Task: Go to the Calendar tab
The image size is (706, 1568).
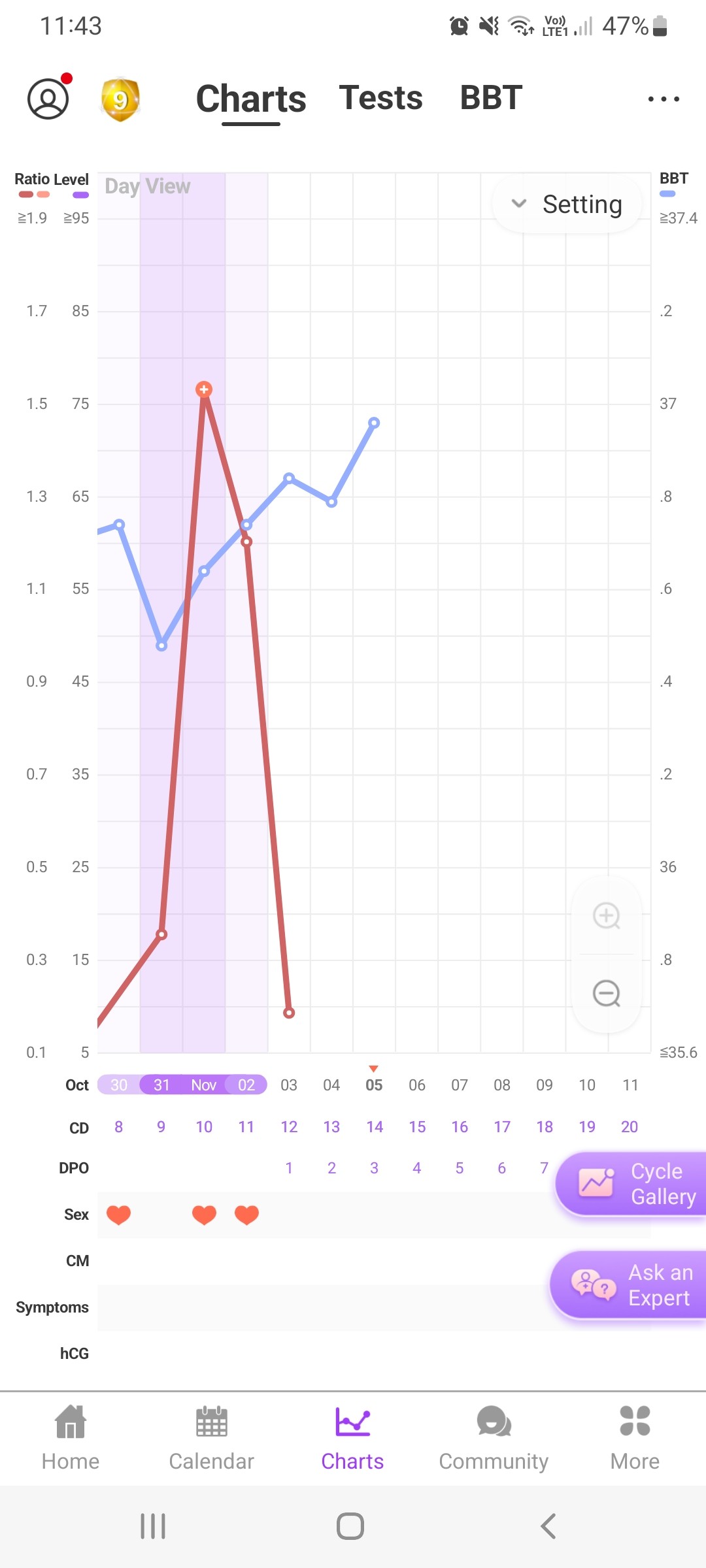Action: coord(211,1439)
